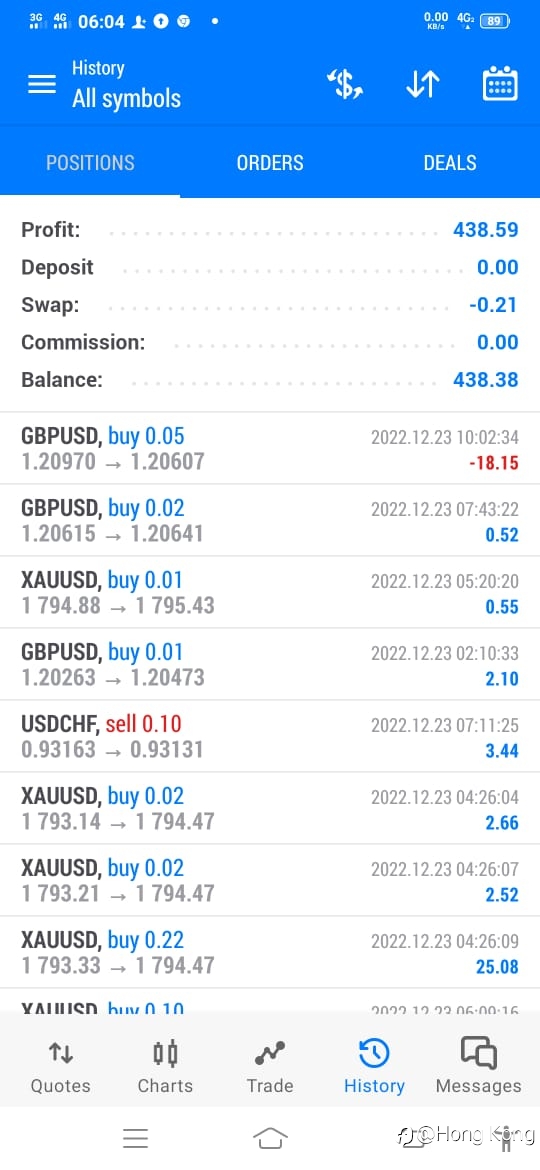This screenshot has width=540, height=1170.
Task: Open the Messages tab
Action: pyautogui.click(x=478, y=1066)
